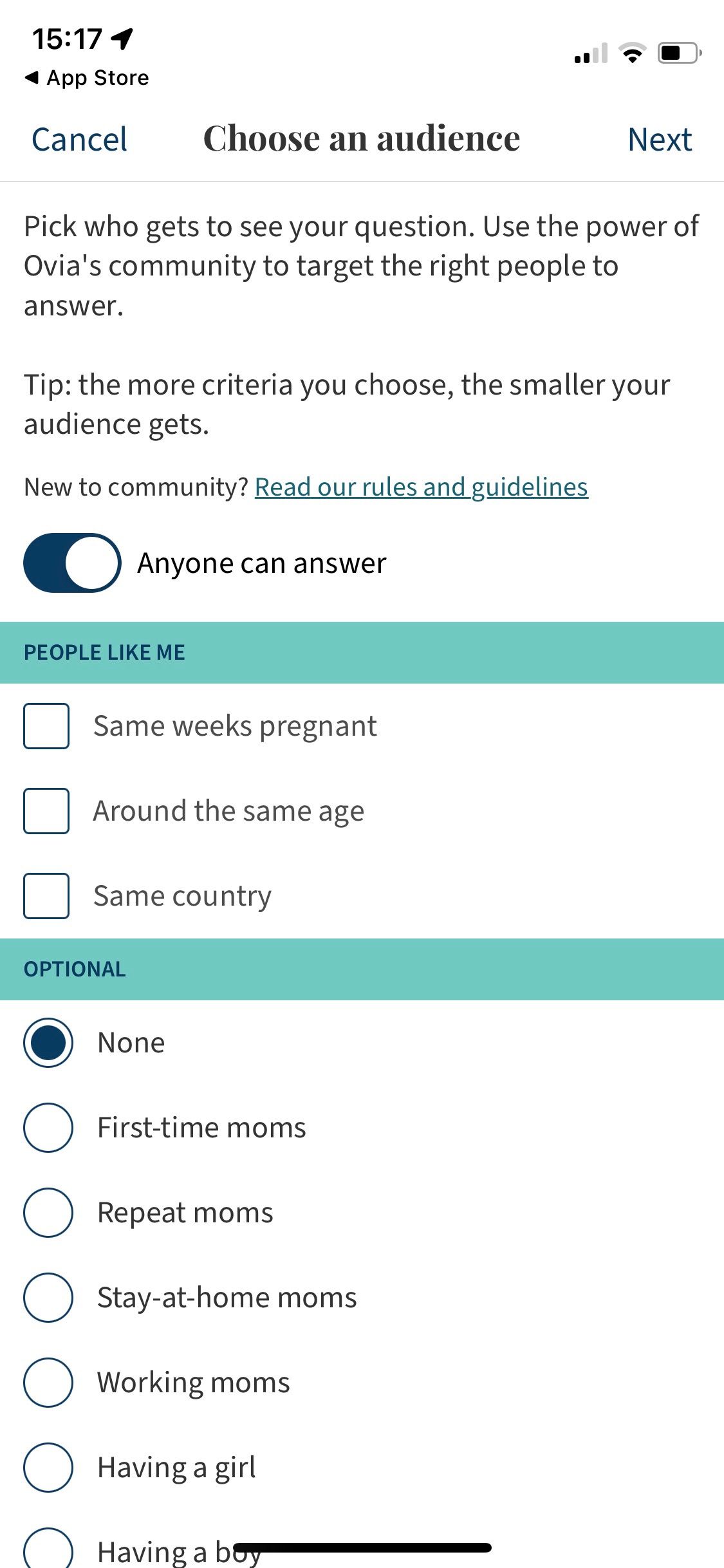This screenshot has height=1568, width=724.
Task: Tap the 'Choose an audience' title
Action: pos(362,138)
